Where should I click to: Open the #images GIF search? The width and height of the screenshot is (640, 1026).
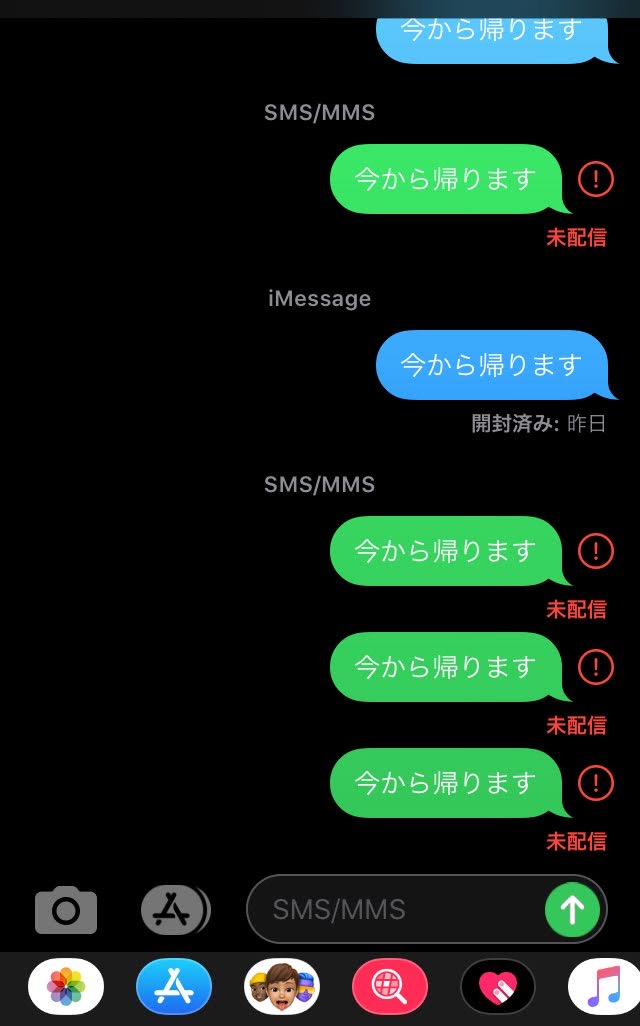(x=390, y=987)
